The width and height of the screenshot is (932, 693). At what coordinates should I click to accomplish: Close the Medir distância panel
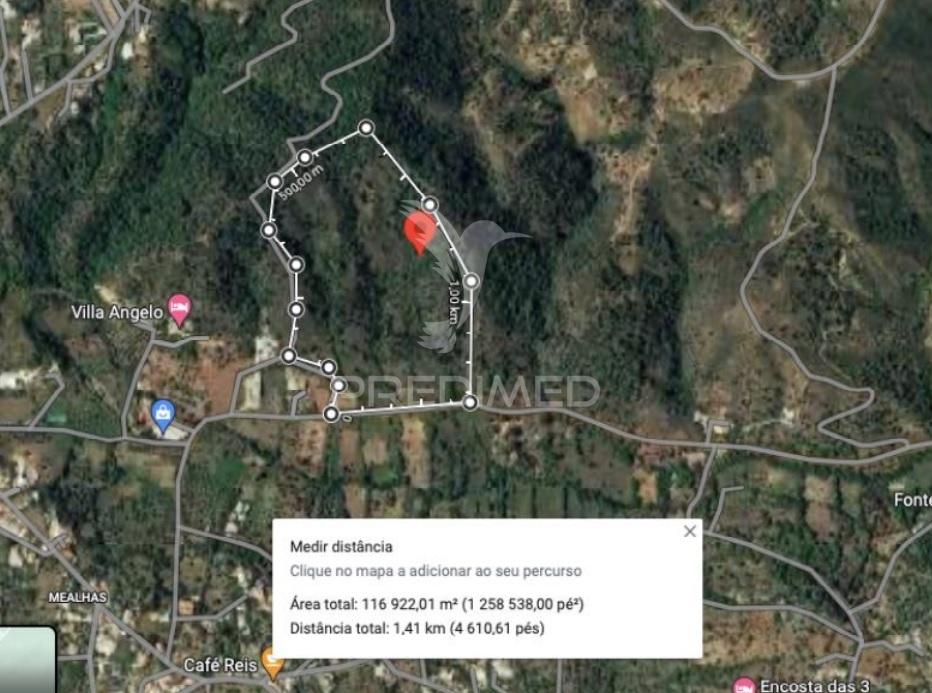(689, 532)
